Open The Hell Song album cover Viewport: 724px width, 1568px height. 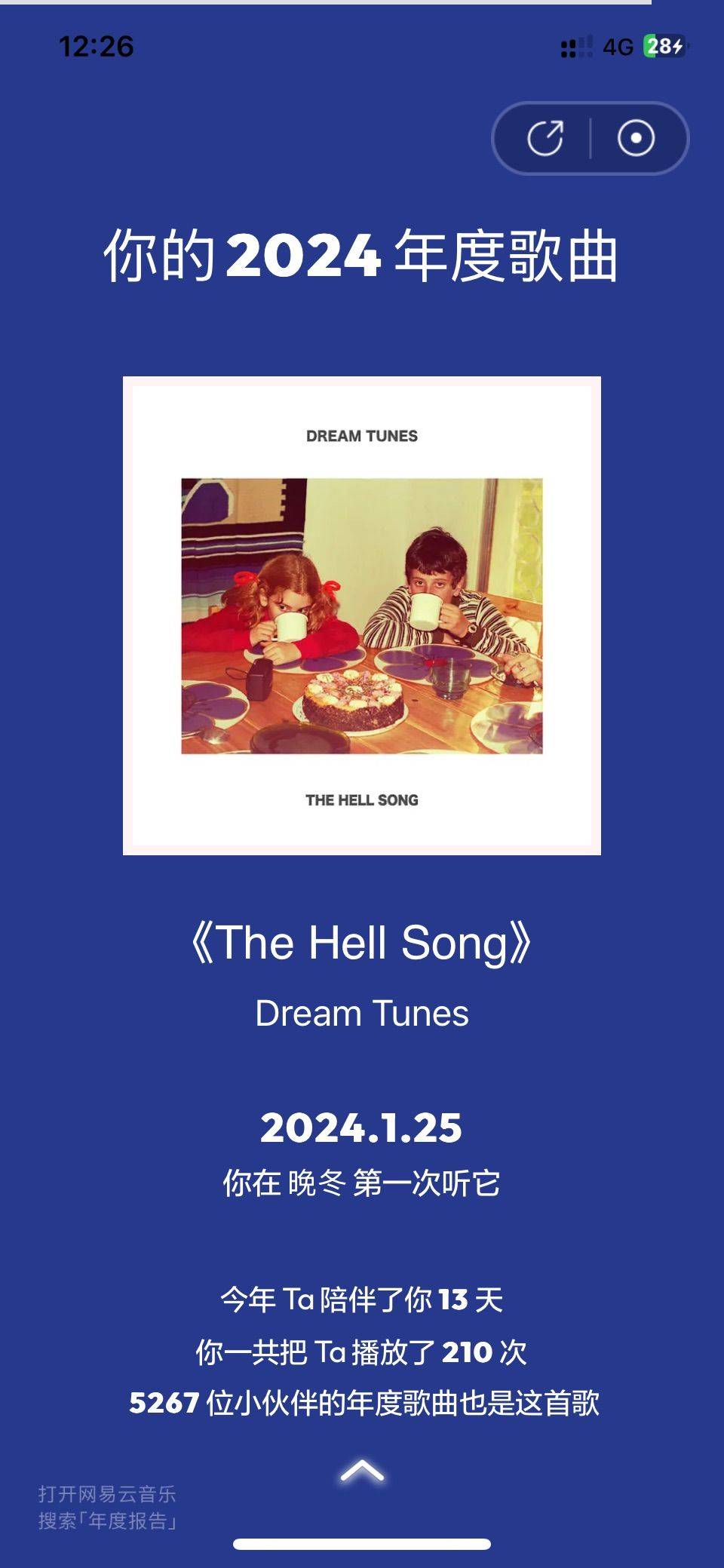tap(362, 615)
